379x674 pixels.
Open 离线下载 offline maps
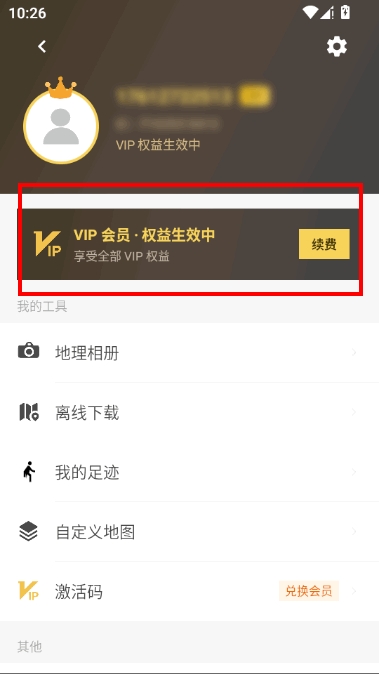tap(190, 412)
